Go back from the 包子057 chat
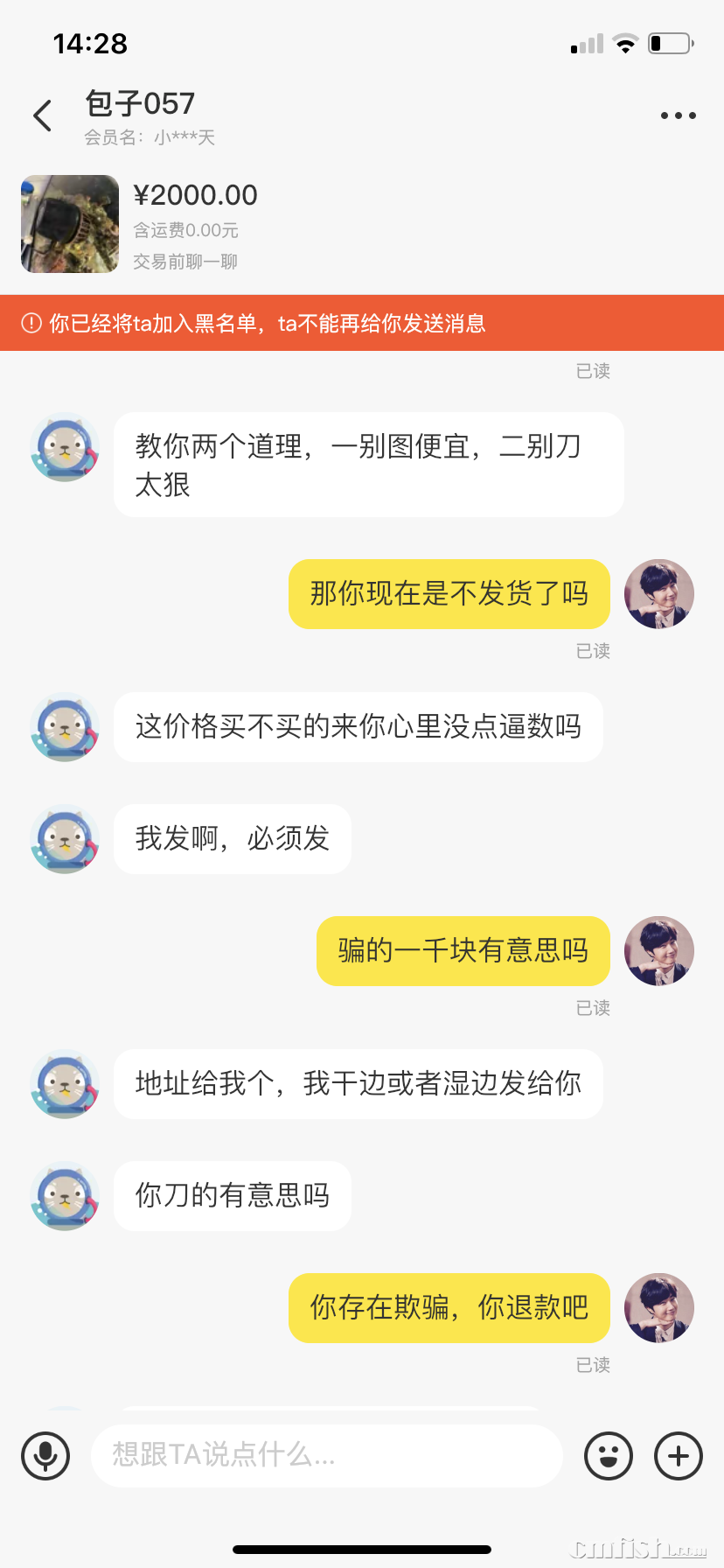724x1568 pixels. (x=42, y=115)
